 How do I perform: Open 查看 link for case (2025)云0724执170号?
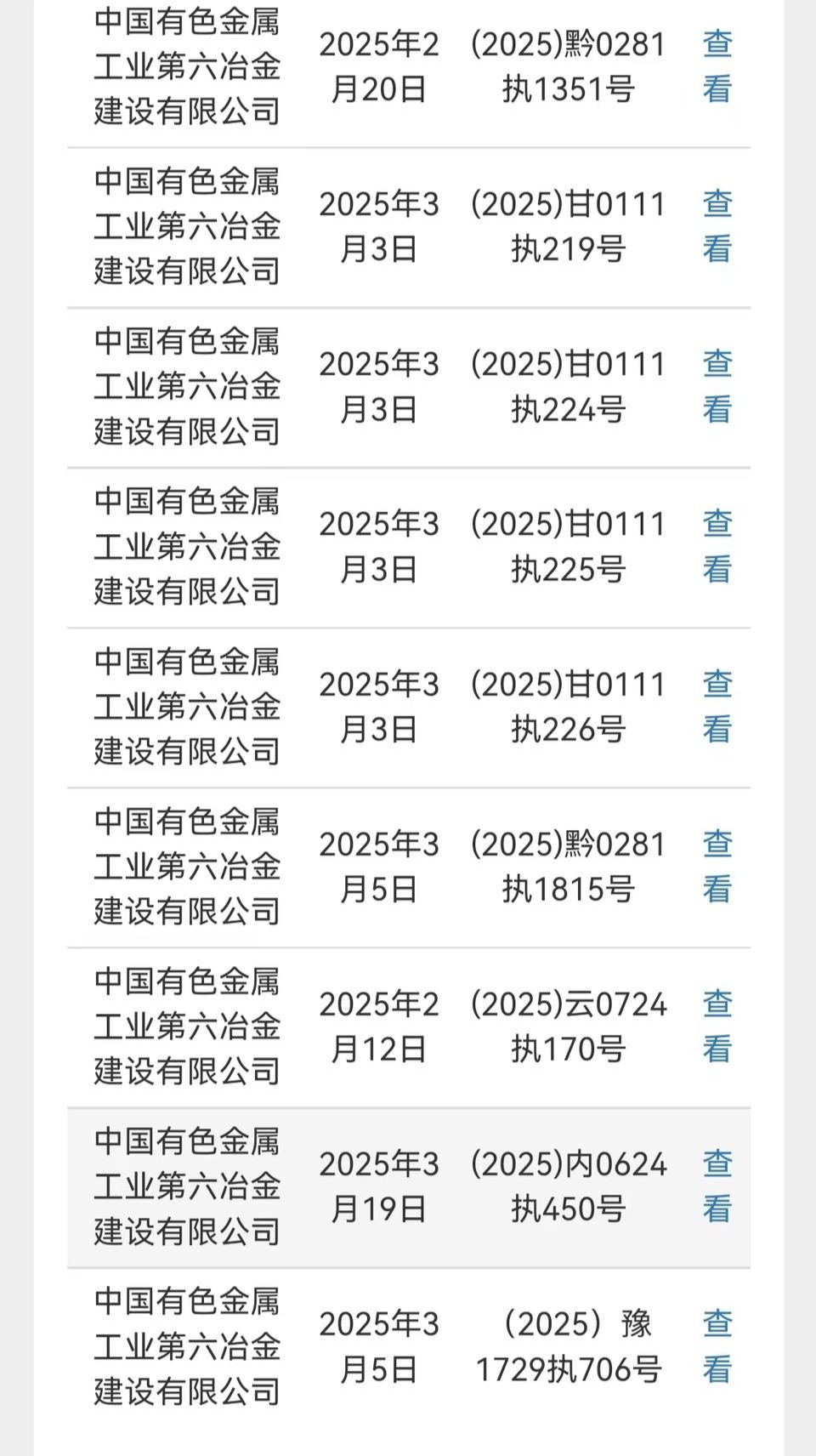pos(717,1026)
